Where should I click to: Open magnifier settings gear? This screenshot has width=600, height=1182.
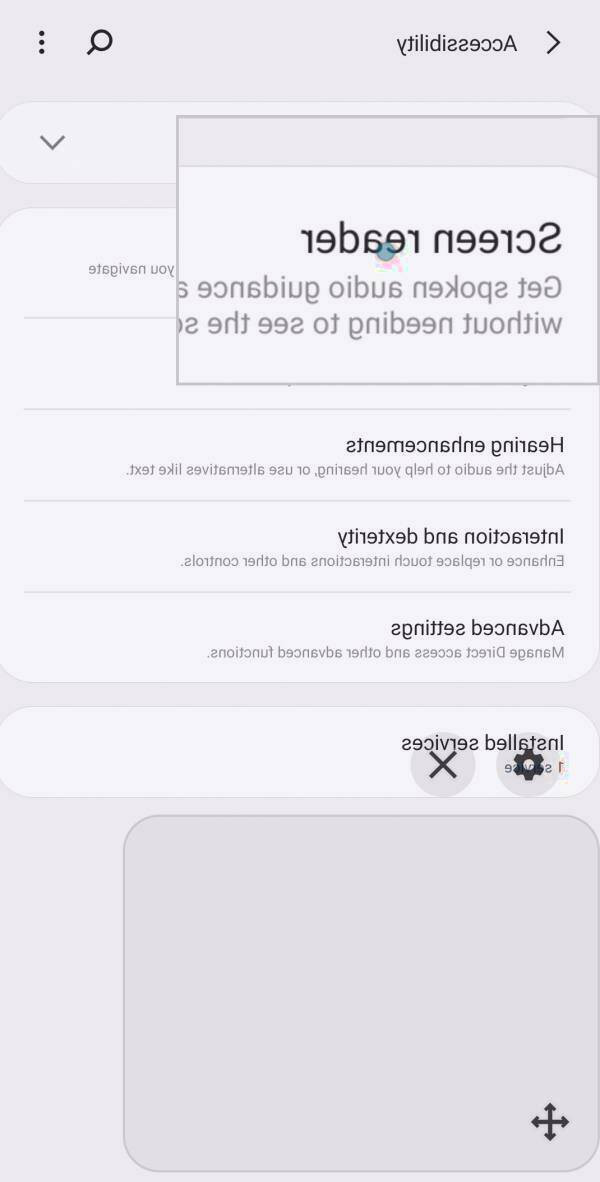pos(528,765)
